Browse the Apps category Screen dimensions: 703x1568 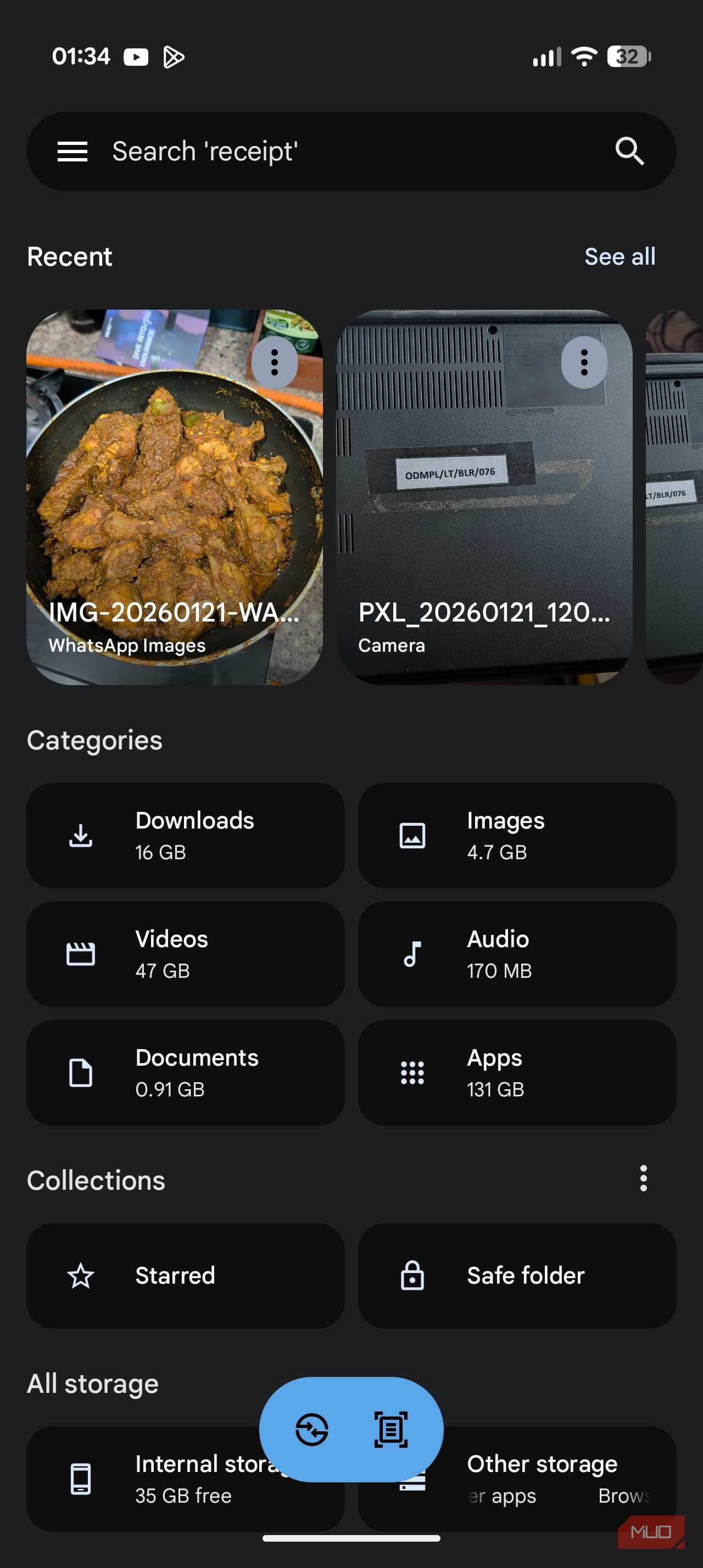pos(516,1073)
